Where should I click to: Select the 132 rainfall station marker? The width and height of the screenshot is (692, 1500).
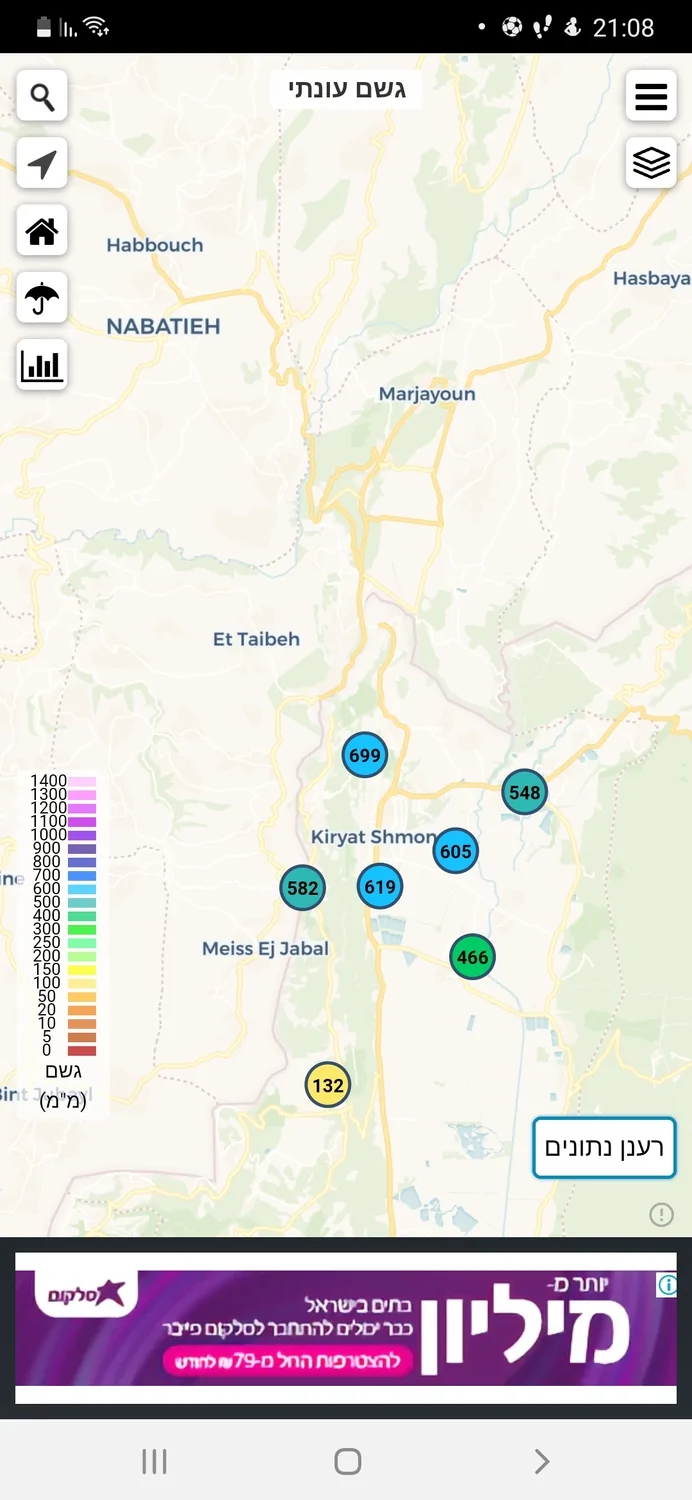[x=328, y=1085]
